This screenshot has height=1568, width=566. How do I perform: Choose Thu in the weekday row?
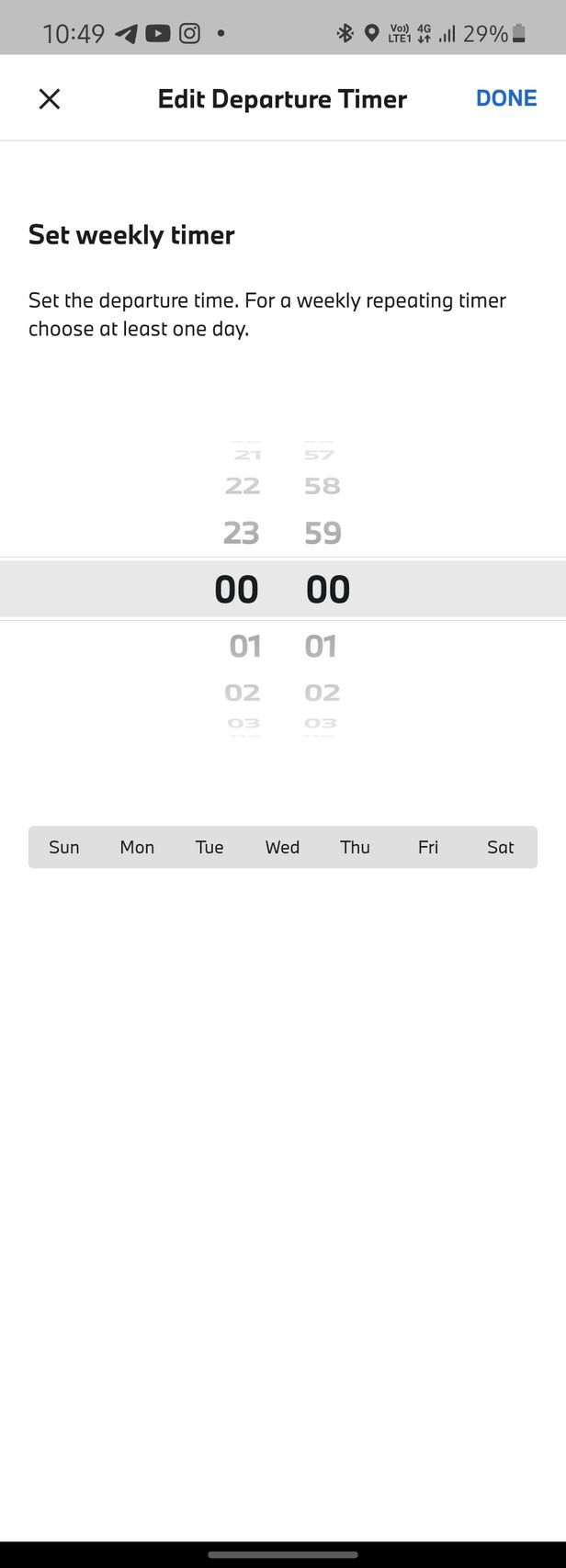coord(355,847)
